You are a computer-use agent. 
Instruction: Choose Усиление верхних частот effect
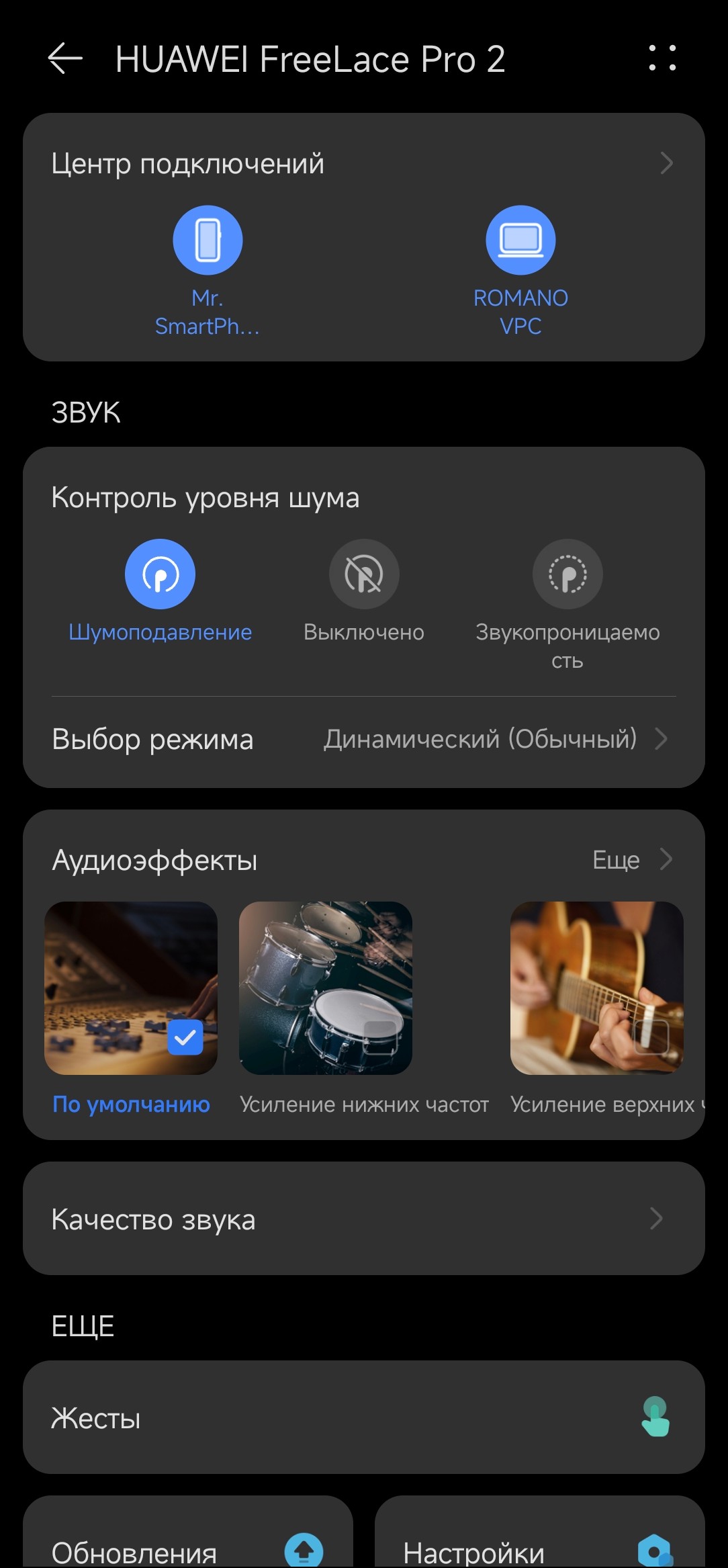(597, 988)
